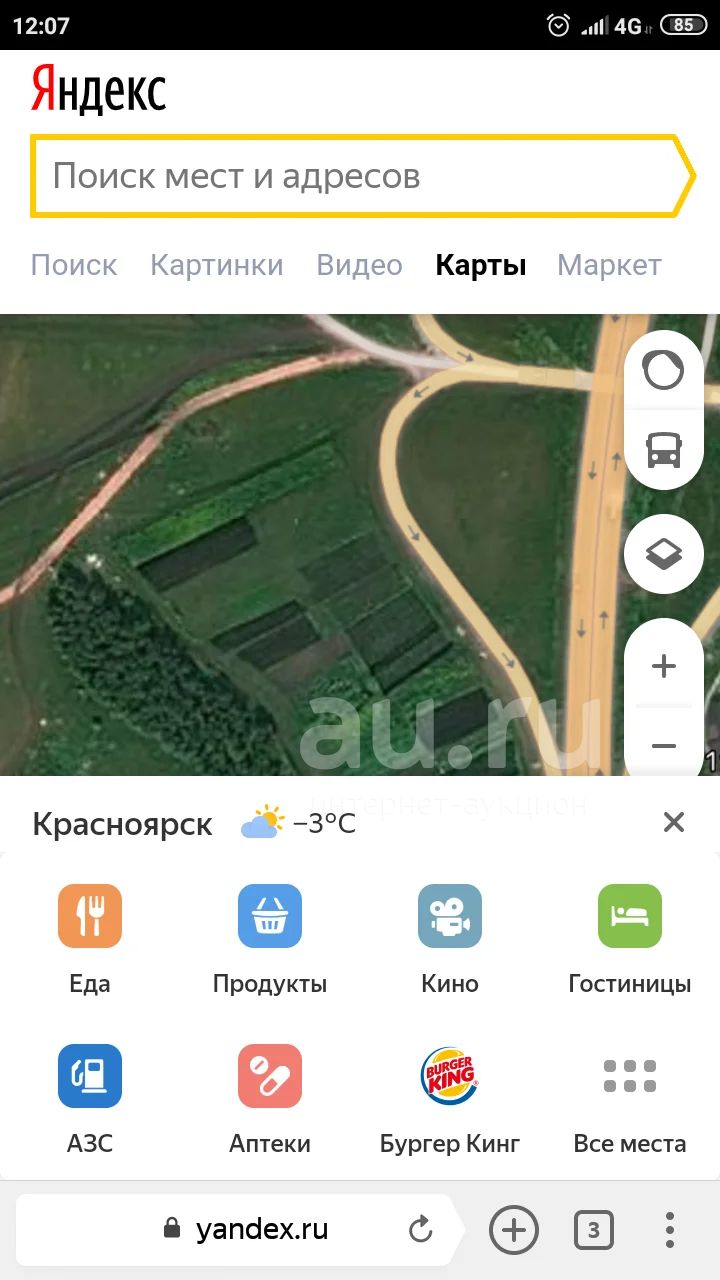Image resolution: width=720 pixels, height=1280 pixels.
Task: Zoom in the map with plus button
Action: (663, 666)
